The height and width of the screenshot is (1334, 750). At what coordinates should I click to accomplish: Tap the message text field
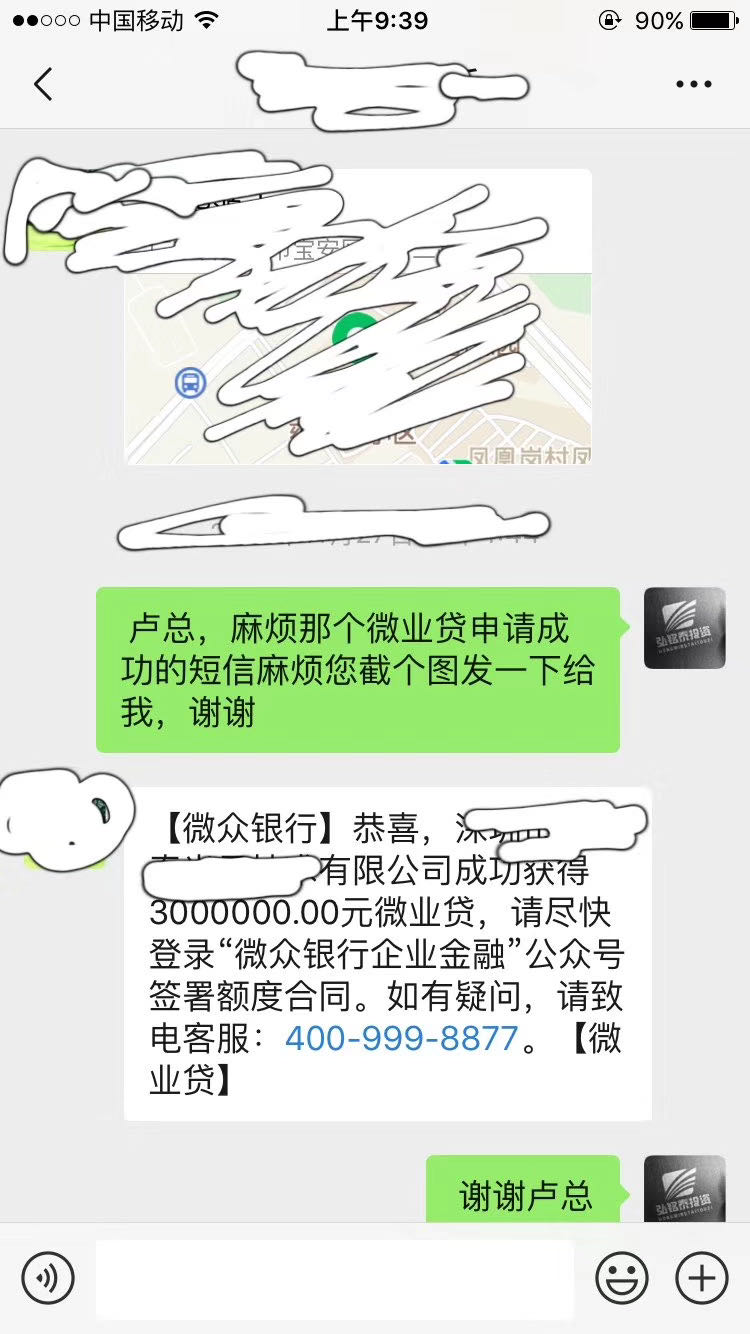[334, 1277]
